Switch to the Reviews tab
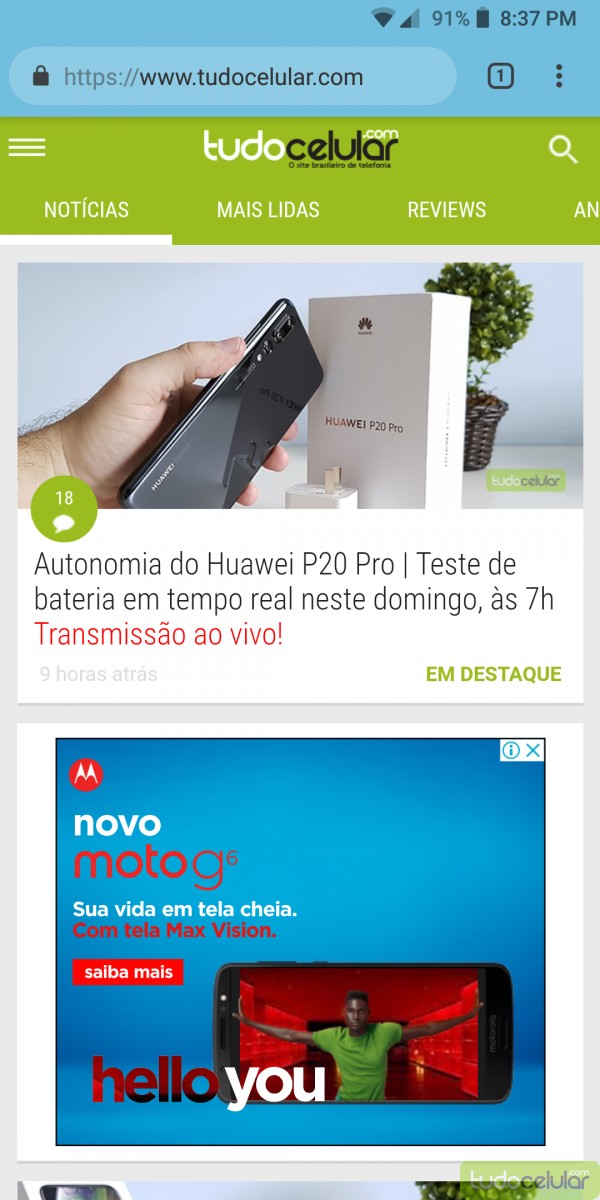 pyautogui.click(x=446, y=210)
